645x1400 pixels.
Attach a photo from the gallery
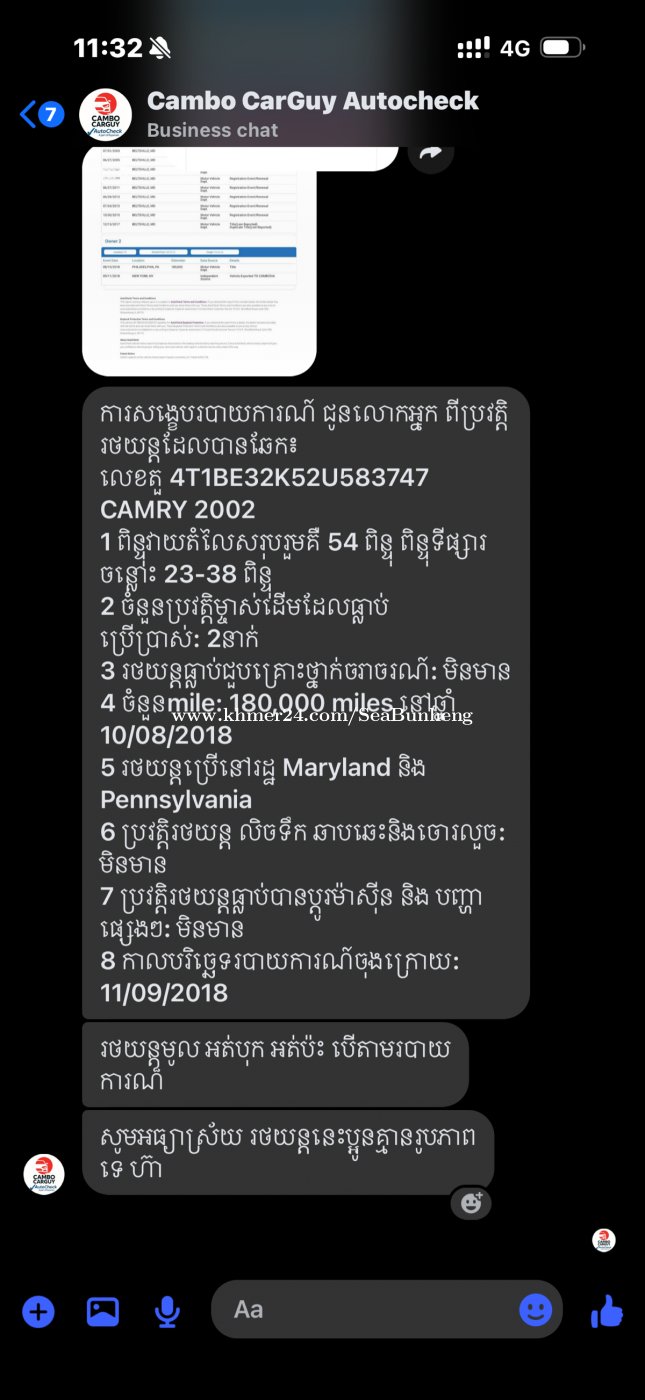coord(103,1310)
